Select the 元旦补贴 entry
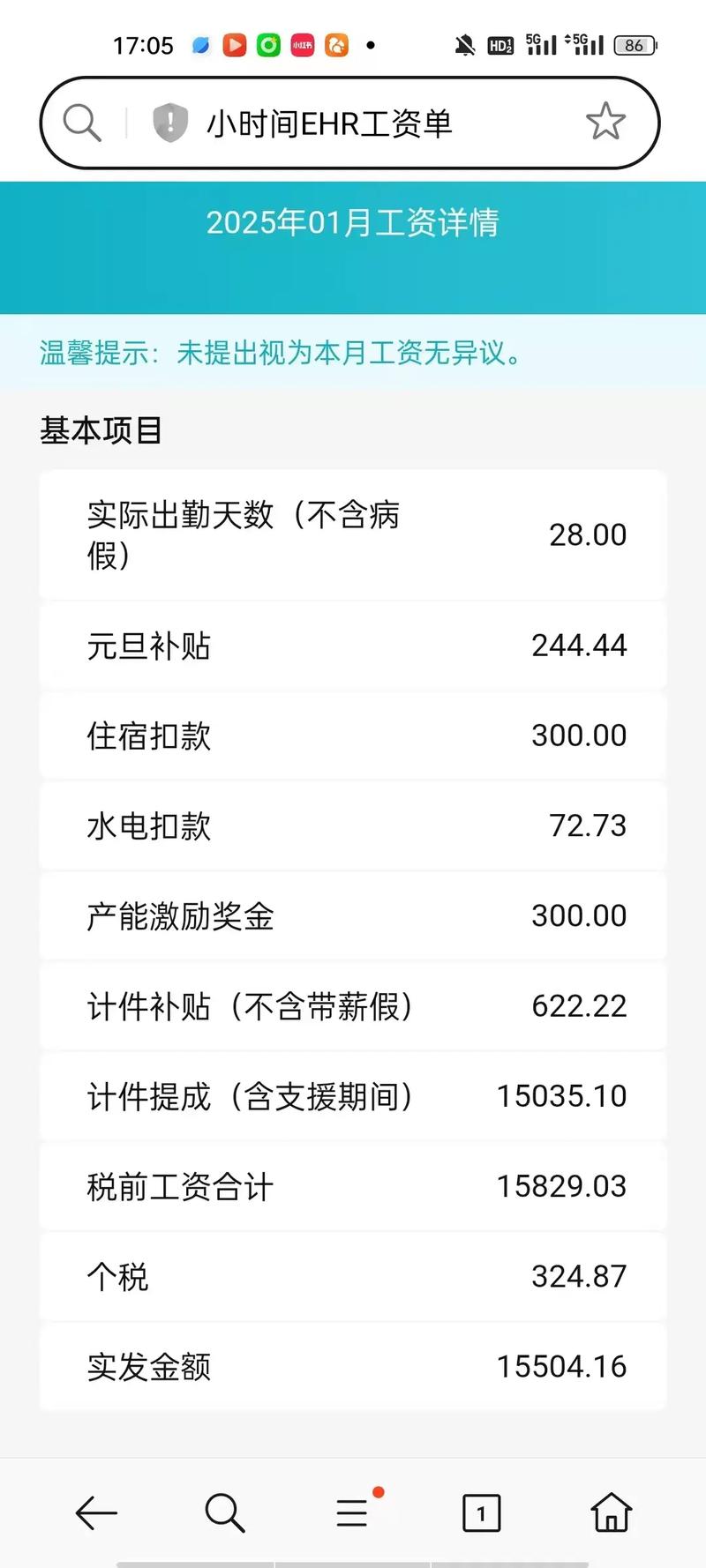This screenshot has width=706, height=1568. (353, 646)
